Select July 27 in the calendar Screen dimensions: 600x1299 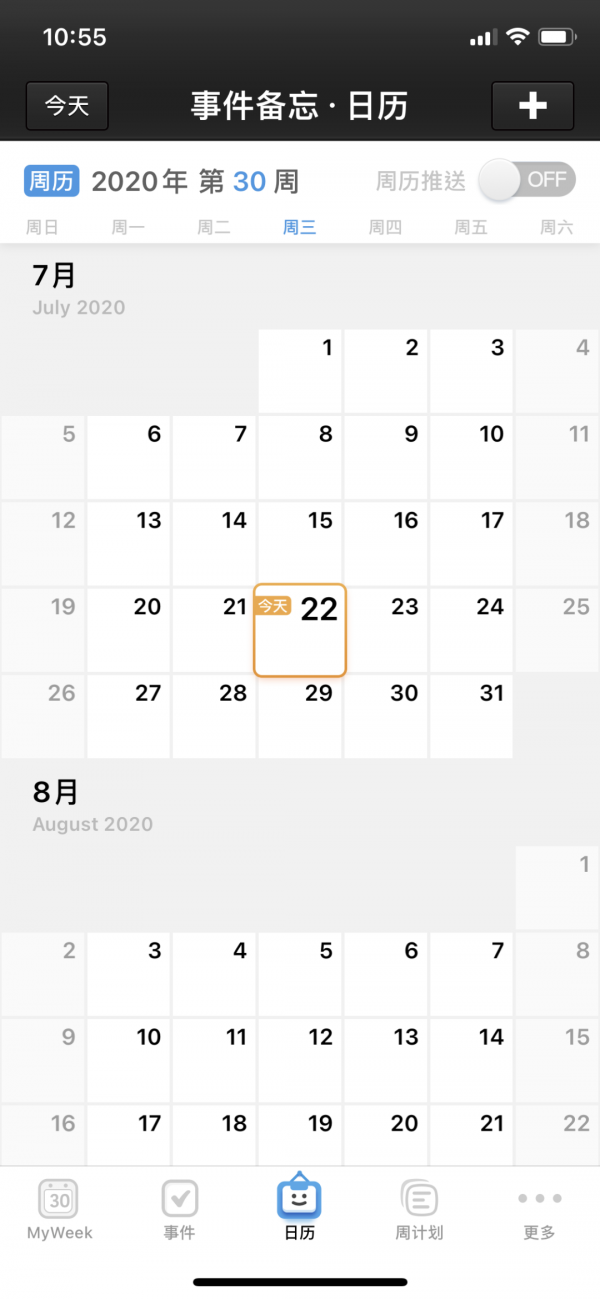coord(129,716)
